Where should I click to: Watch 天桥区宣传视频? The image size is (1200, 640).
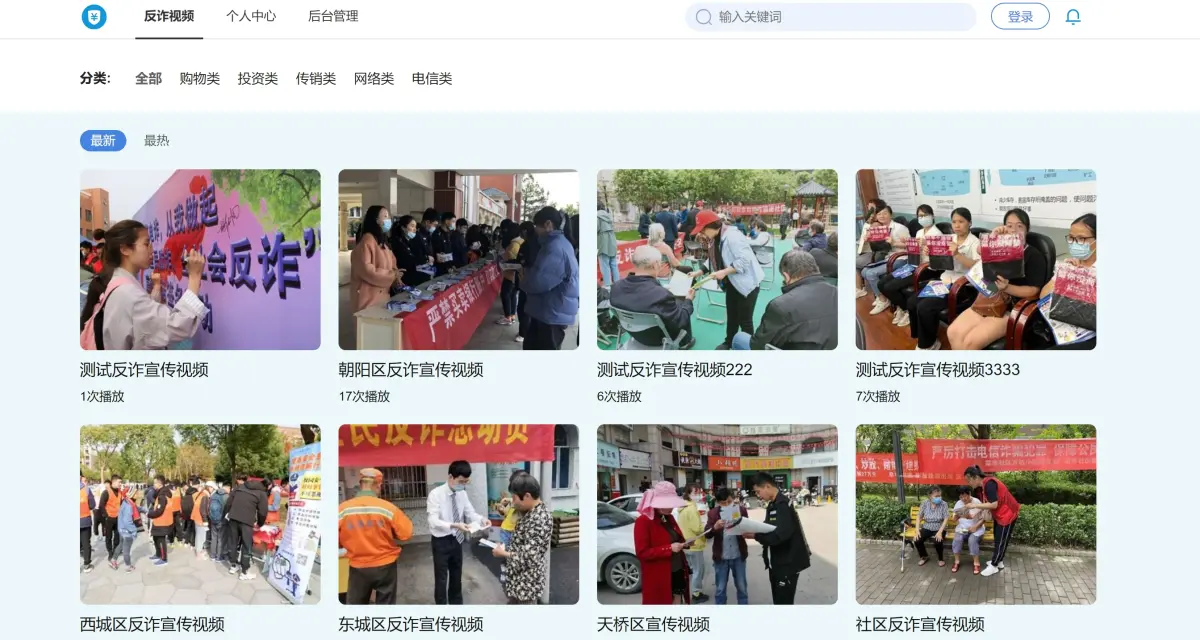coord(717,514)
